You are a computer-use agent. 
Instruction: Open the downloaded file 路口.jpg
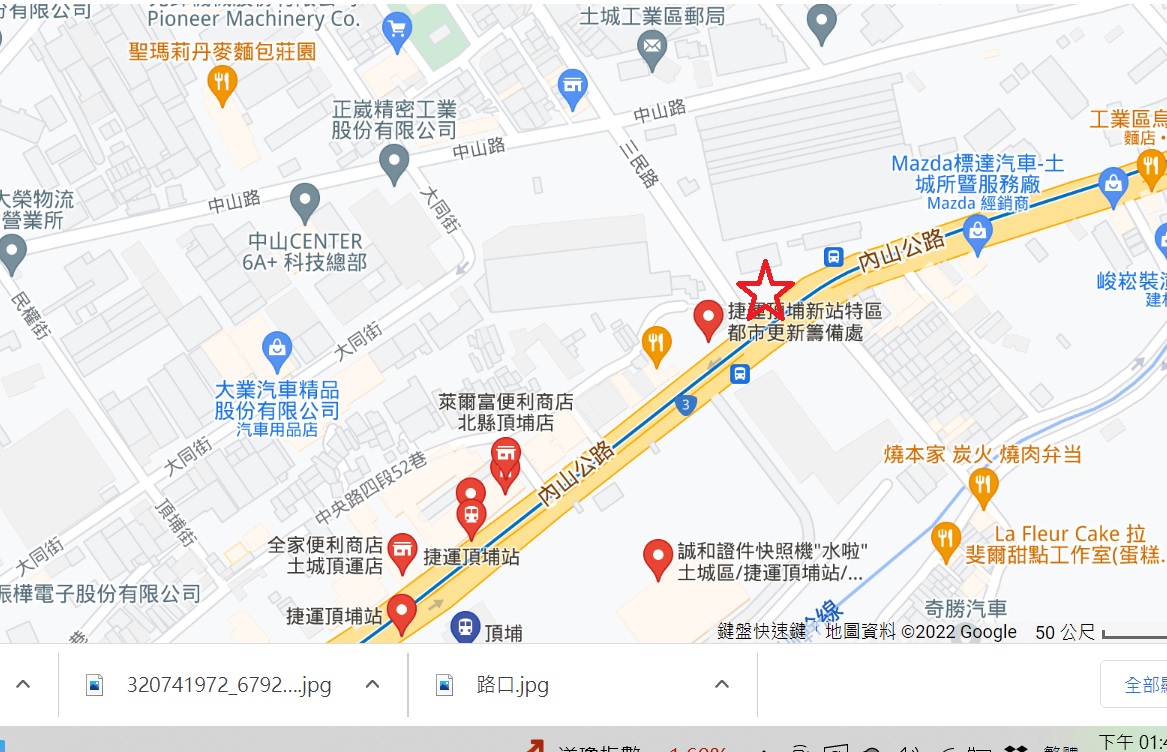click(x=512, y=685)
